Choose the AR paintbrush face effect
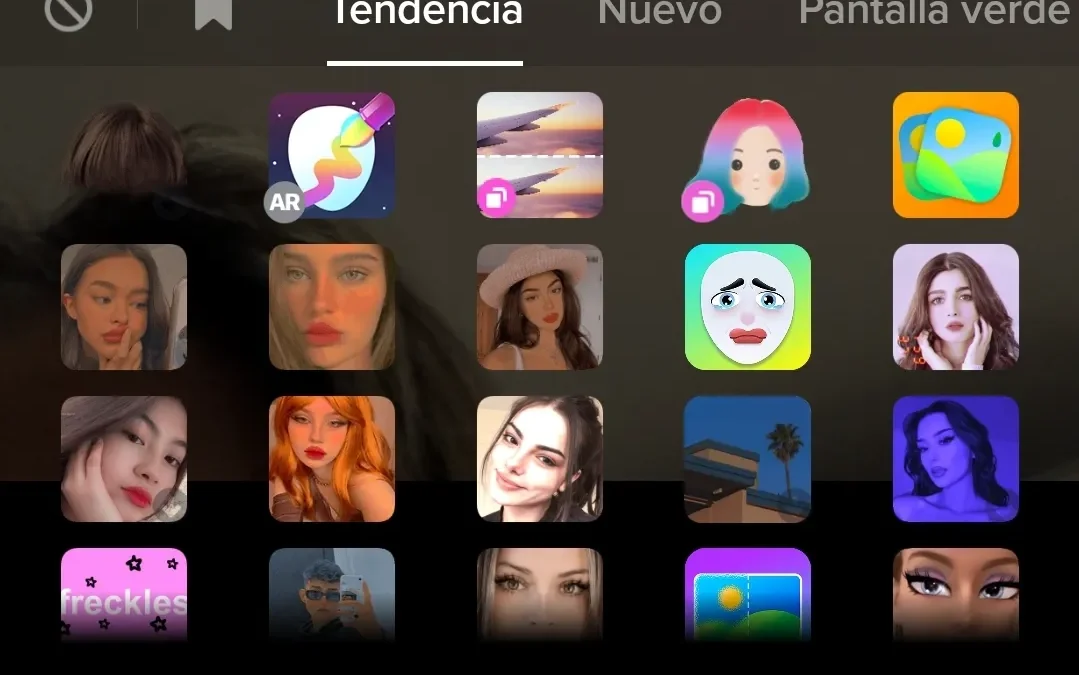 tap(332, 155)
